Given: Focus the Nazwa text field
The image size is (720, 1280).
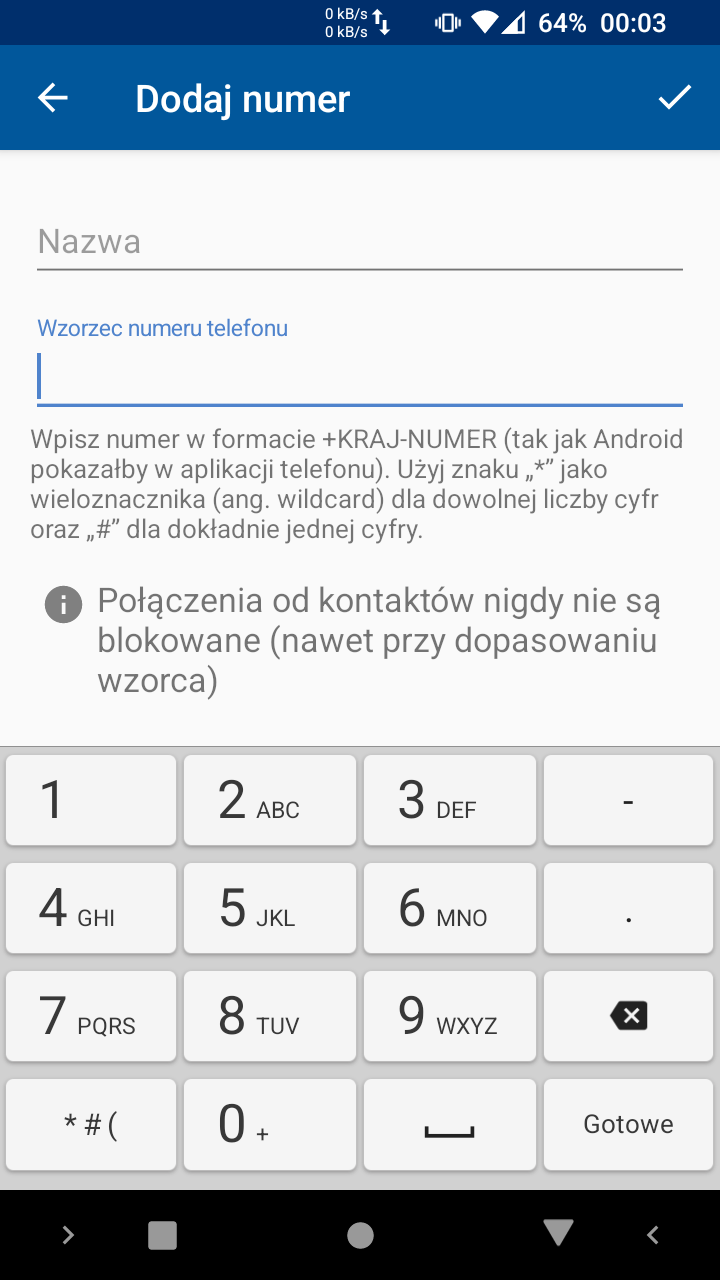Looking at the screenshot, I should pos(359,242).
